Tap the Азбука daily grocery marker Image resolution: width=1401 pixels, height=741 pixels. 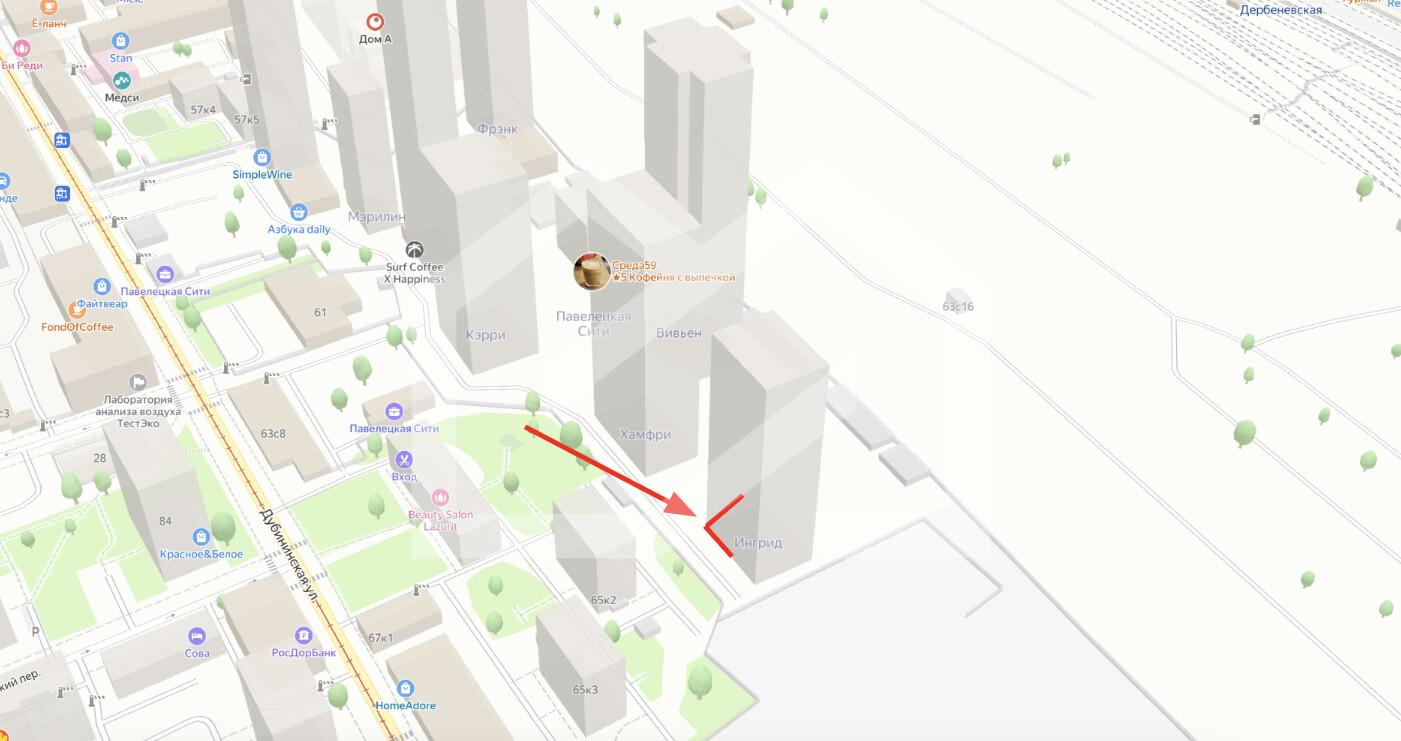pyautogui.click(x=298, y=212)
